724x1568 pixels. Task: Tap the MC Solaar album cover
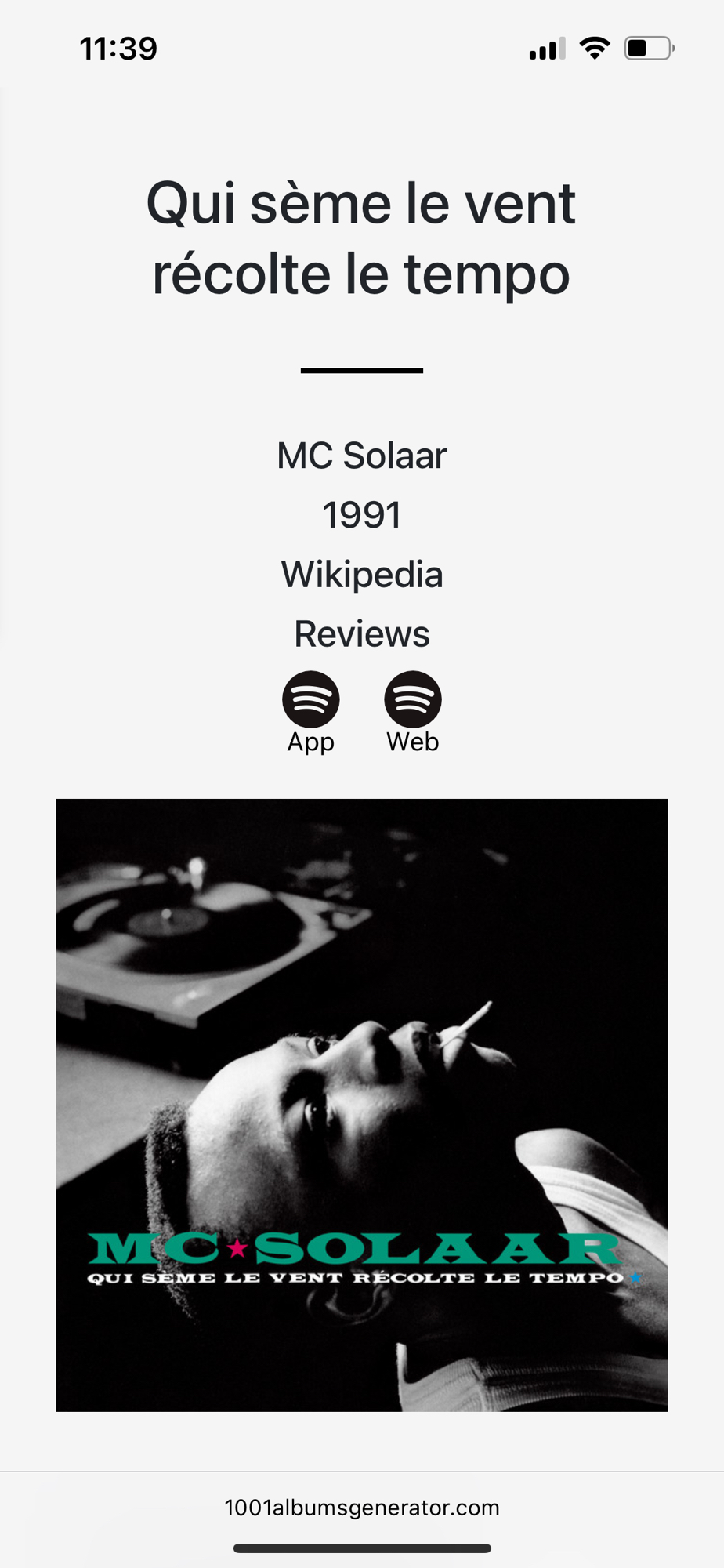point(361,1105)
